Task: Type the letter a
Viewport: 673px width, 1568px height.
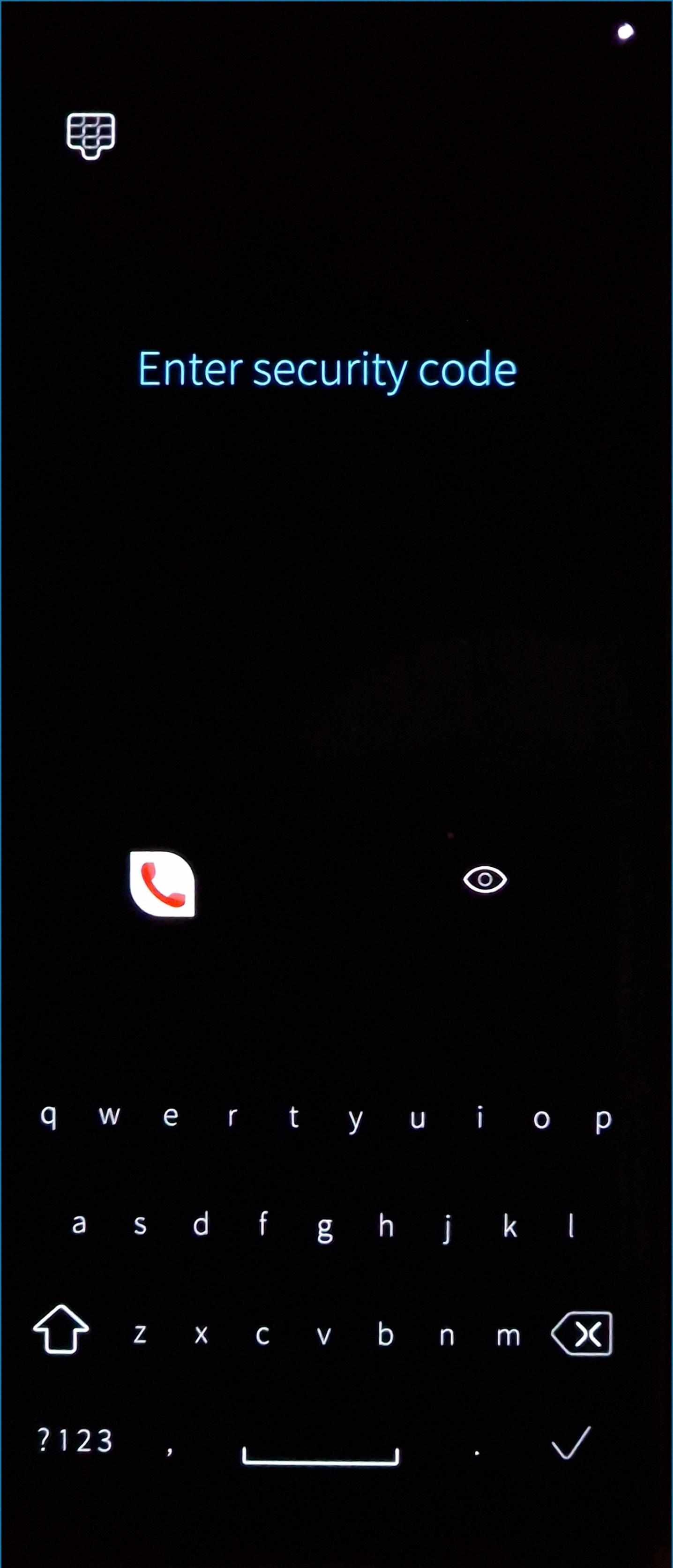Action: pos(79,1225)
